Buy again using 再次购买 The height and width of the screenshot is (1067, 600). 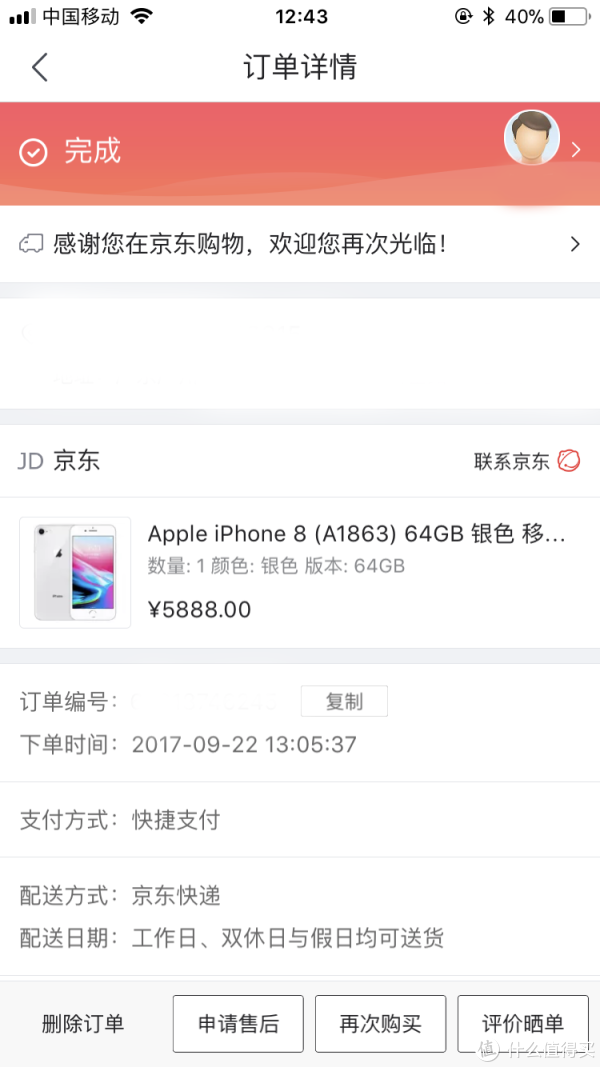click(x=380, y=1023)
